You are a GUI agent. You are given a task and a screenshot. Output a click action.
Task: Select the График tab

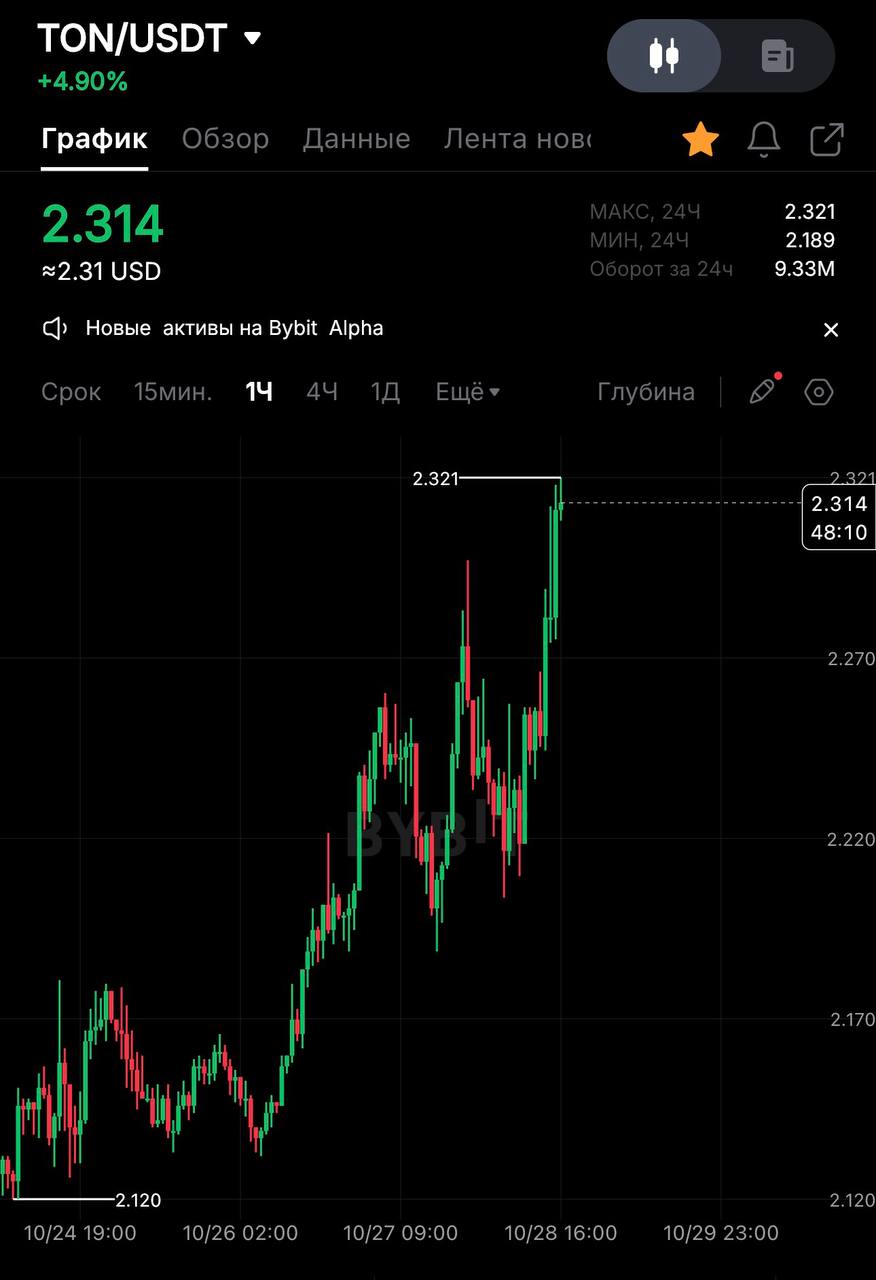tap(95, 139)
